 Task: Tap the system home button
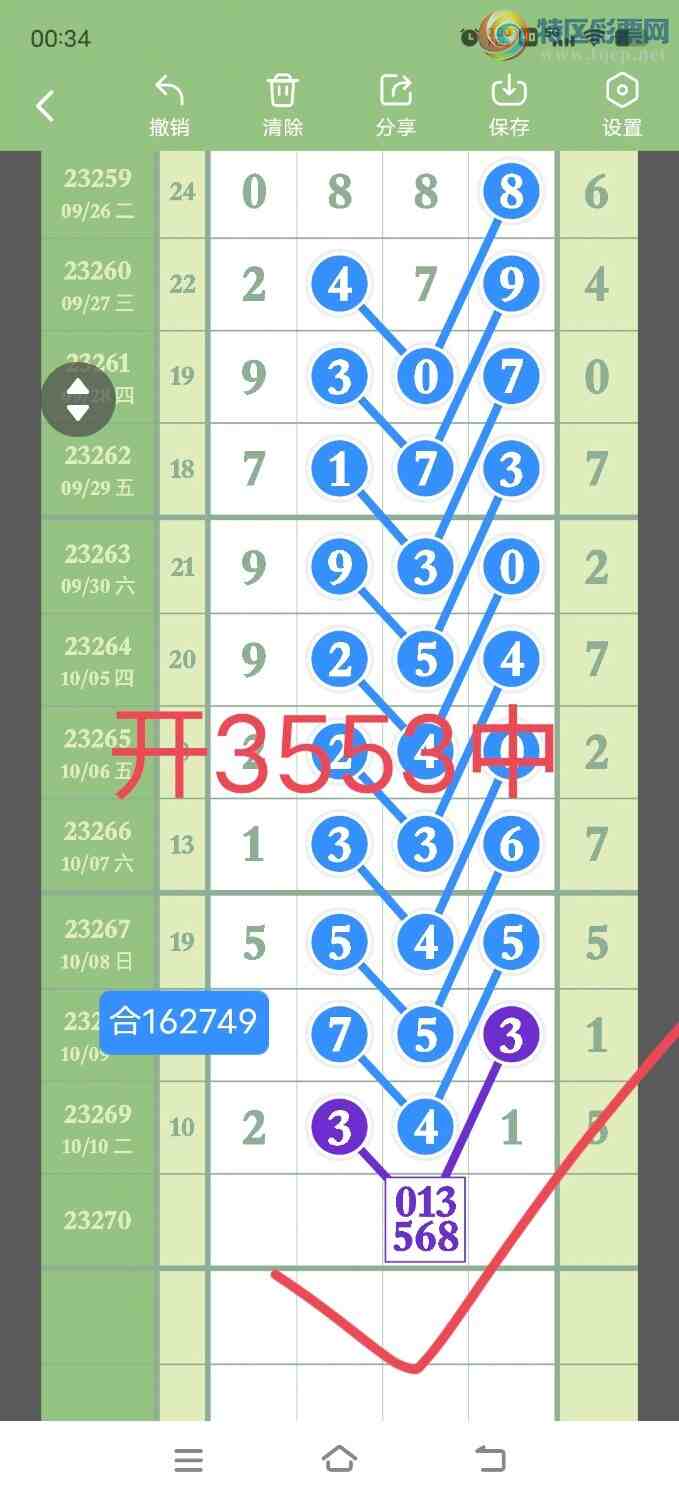click(x=339, y=1459)
